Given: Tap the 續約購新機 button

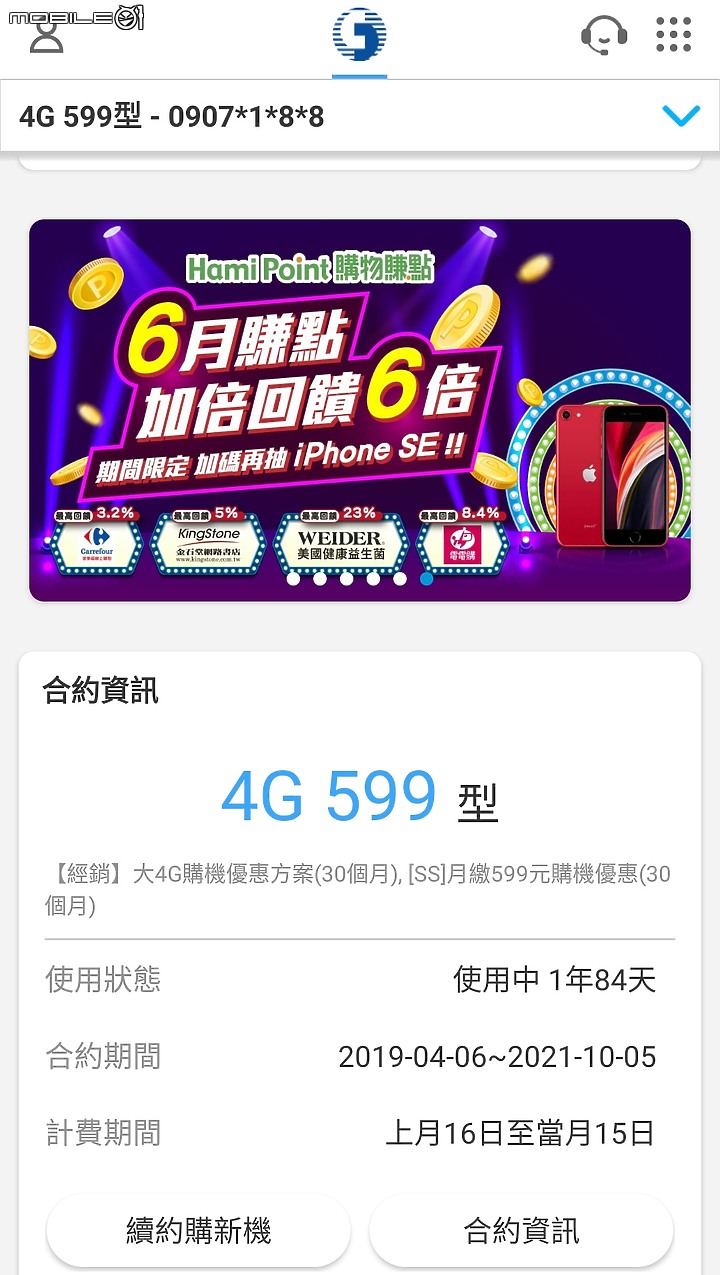Looking at the screenshot, I should coord(198,1230).
